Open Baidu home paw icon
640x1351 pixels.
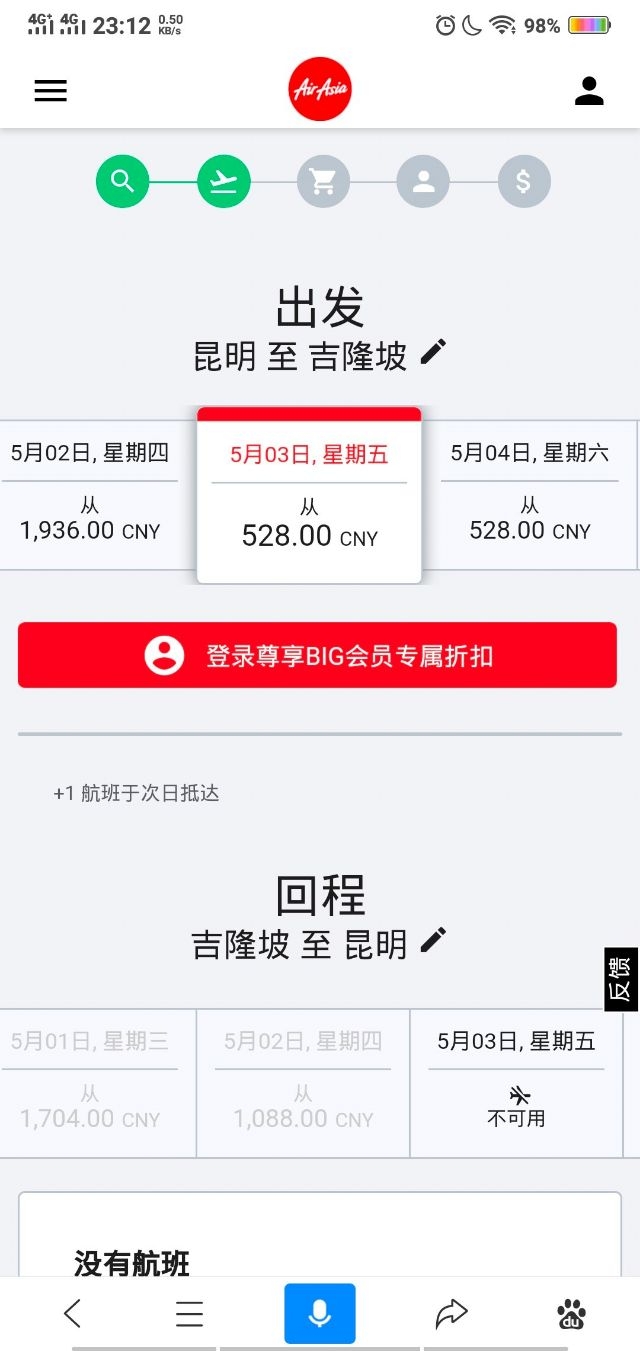572,1313
